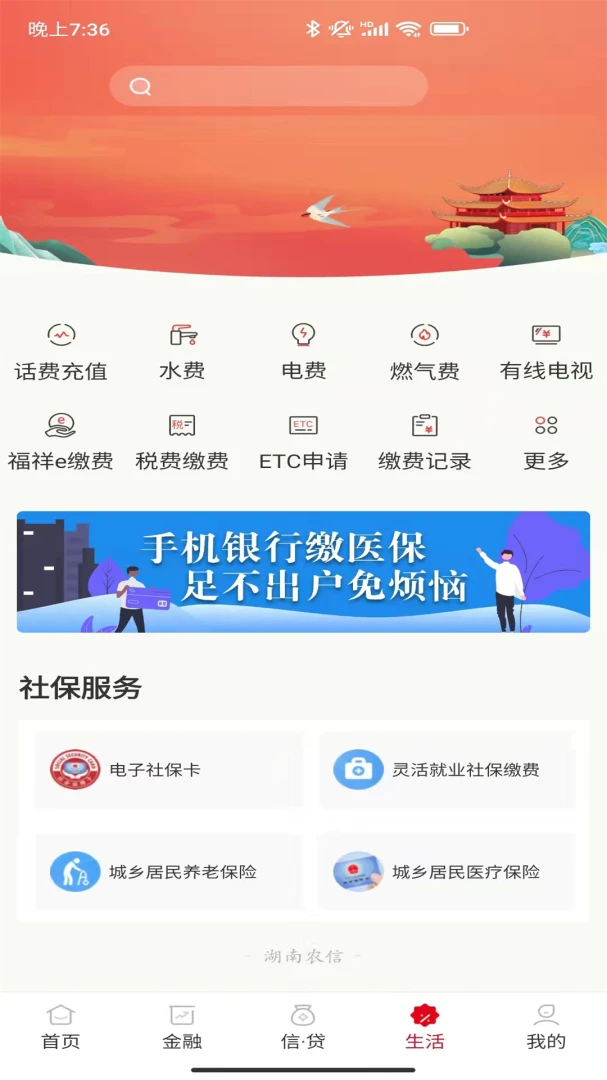Open 电子社保卡 card
Viewport: 607px width, 1080px height.
(x=168, y=770)
